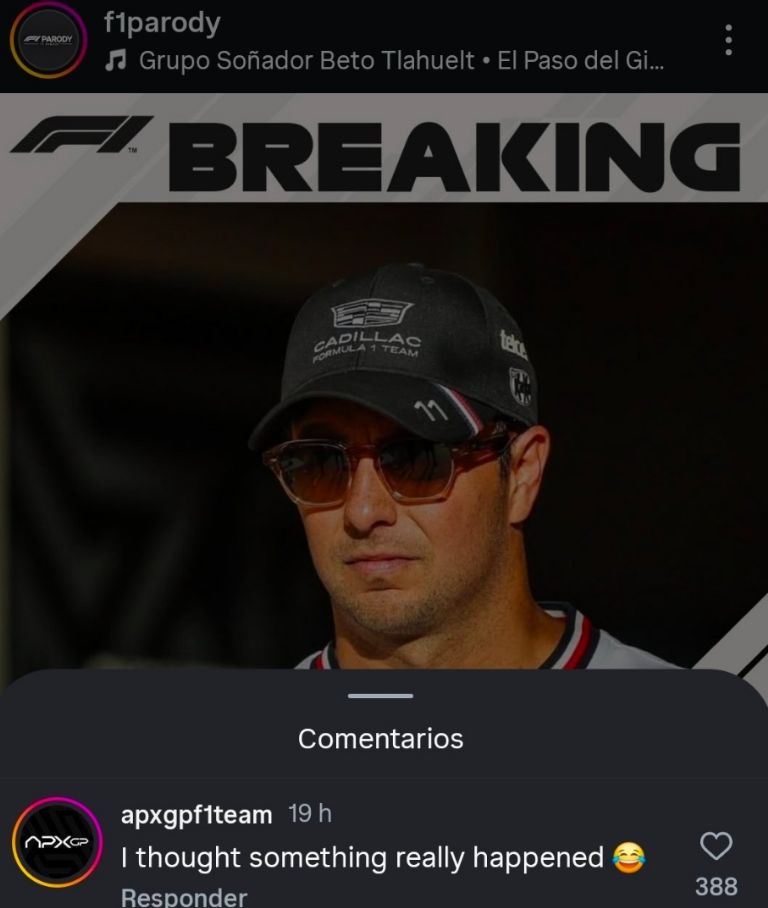Viewport: 768px width, 908px height.
Task: Open the f1parody username link
Action: point(162,21)
